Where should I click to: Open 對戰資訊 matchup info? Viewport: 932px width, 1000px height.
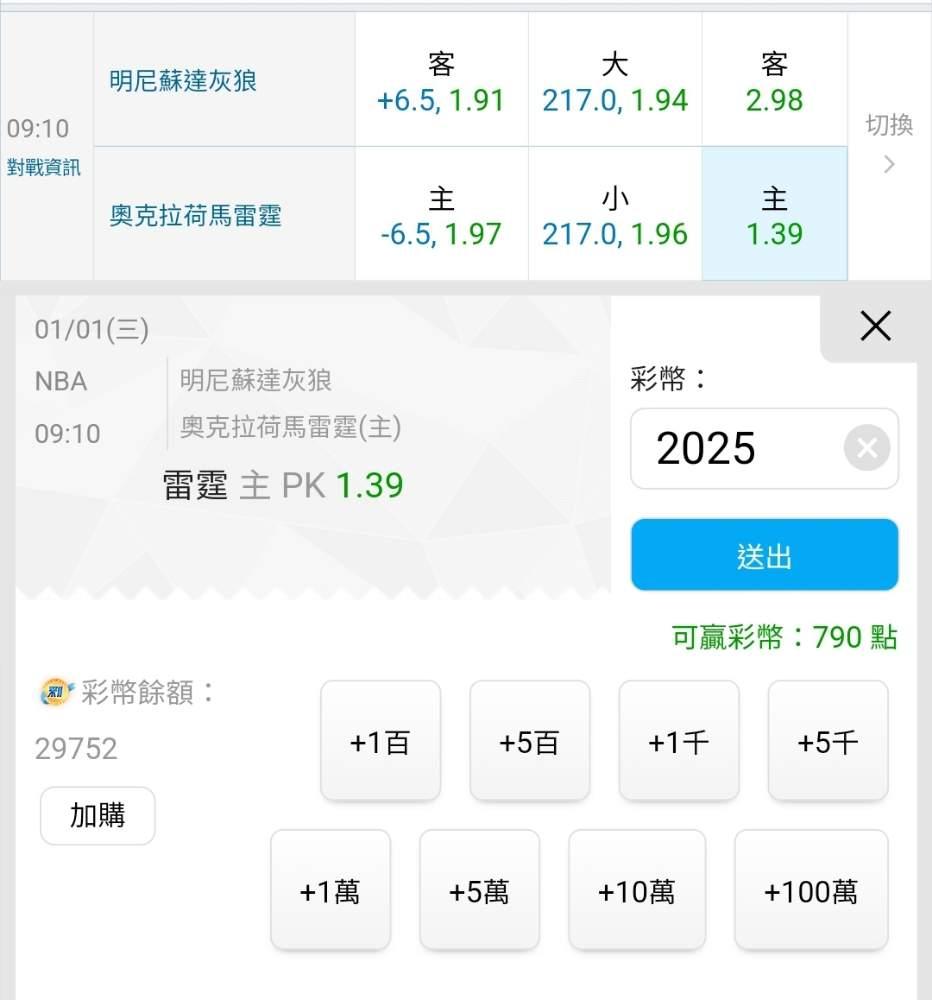coord(43,168)
